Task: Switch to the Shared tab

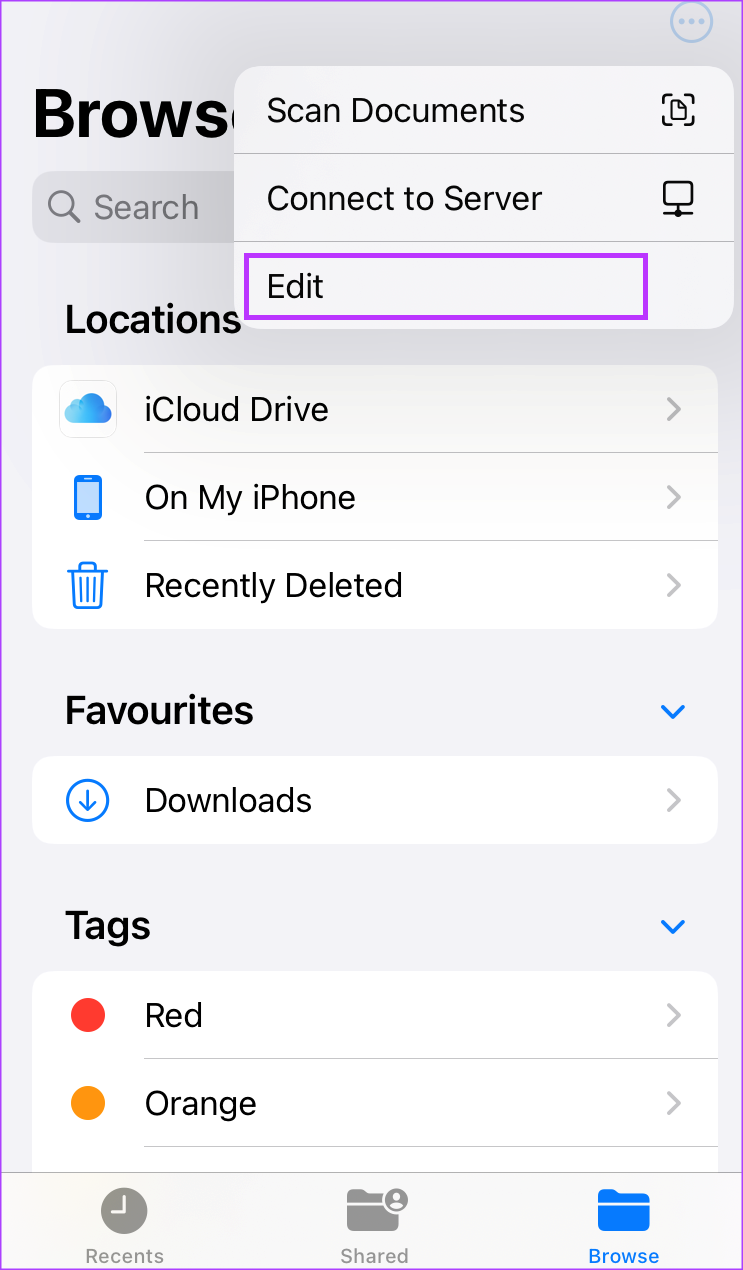Action: 374,1226
